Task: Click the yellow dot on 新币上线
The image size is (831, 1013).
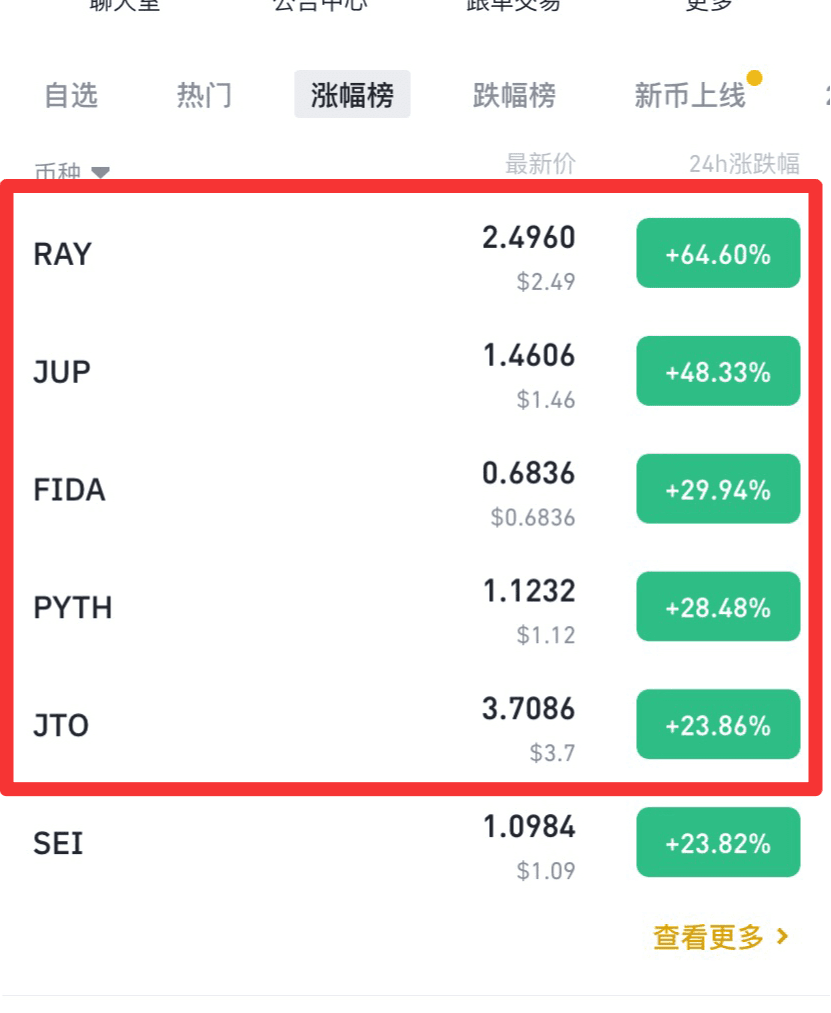Action: [x=755, y=75]
